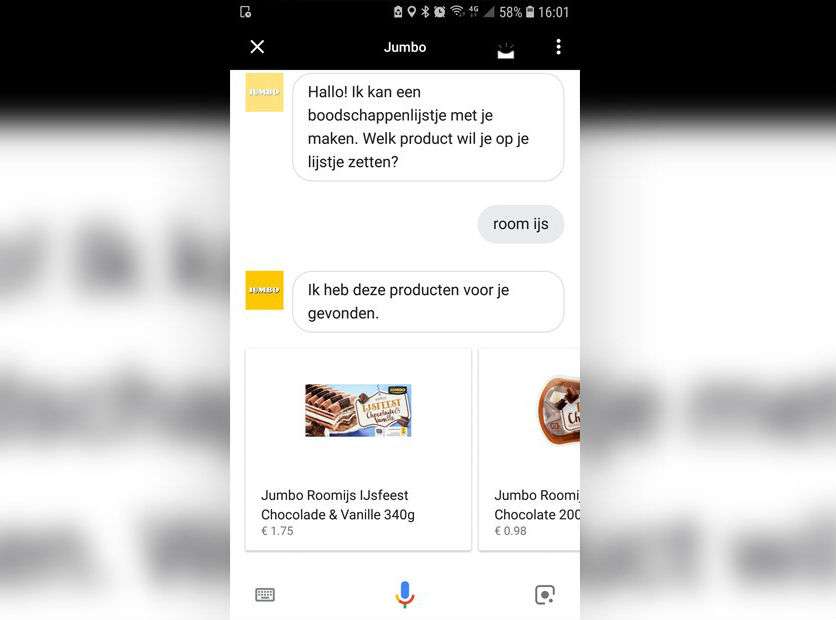
Task: Switch to keyboard input
Action: tap(265, 595)
